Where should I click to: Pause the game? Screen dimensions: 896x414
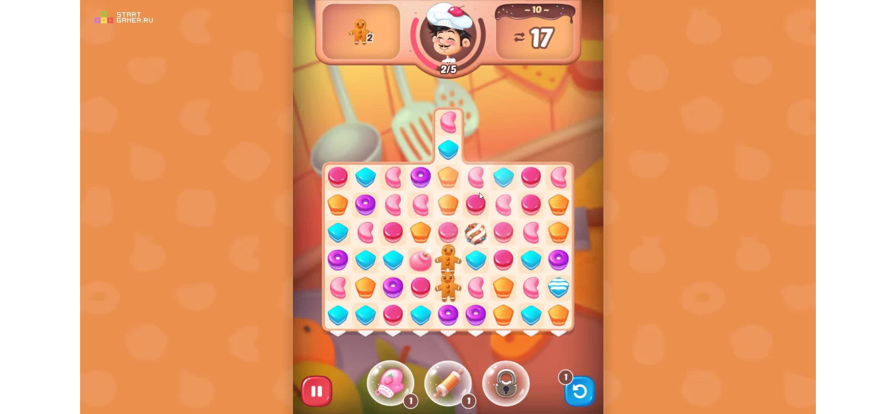coord(316,391)
